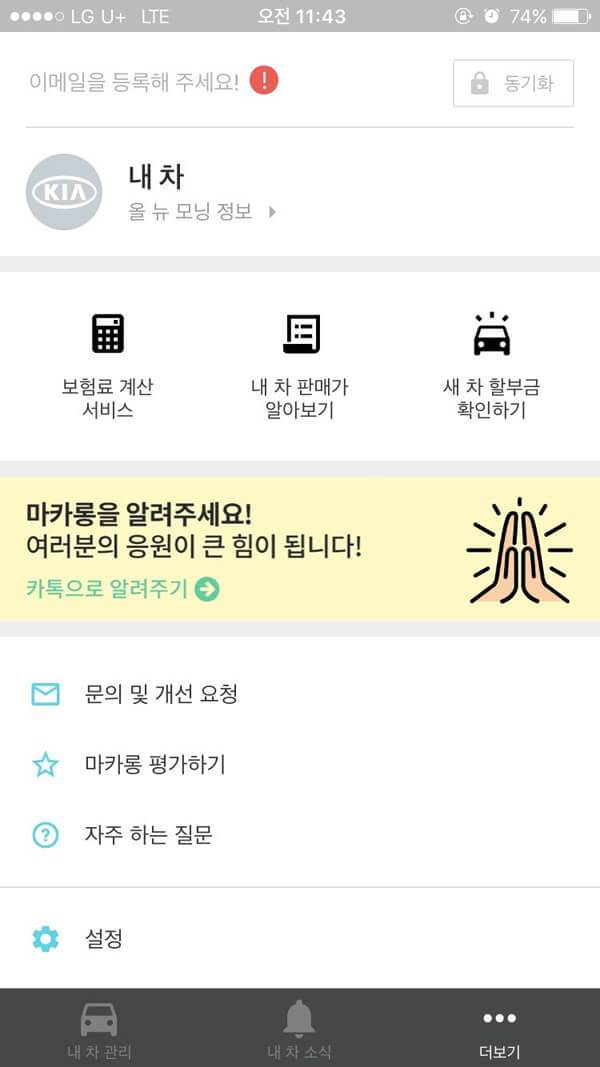This screenshot has height=1067, width=600.
Task: Open 새 차 할부금 확인하기
Action: 491,365
